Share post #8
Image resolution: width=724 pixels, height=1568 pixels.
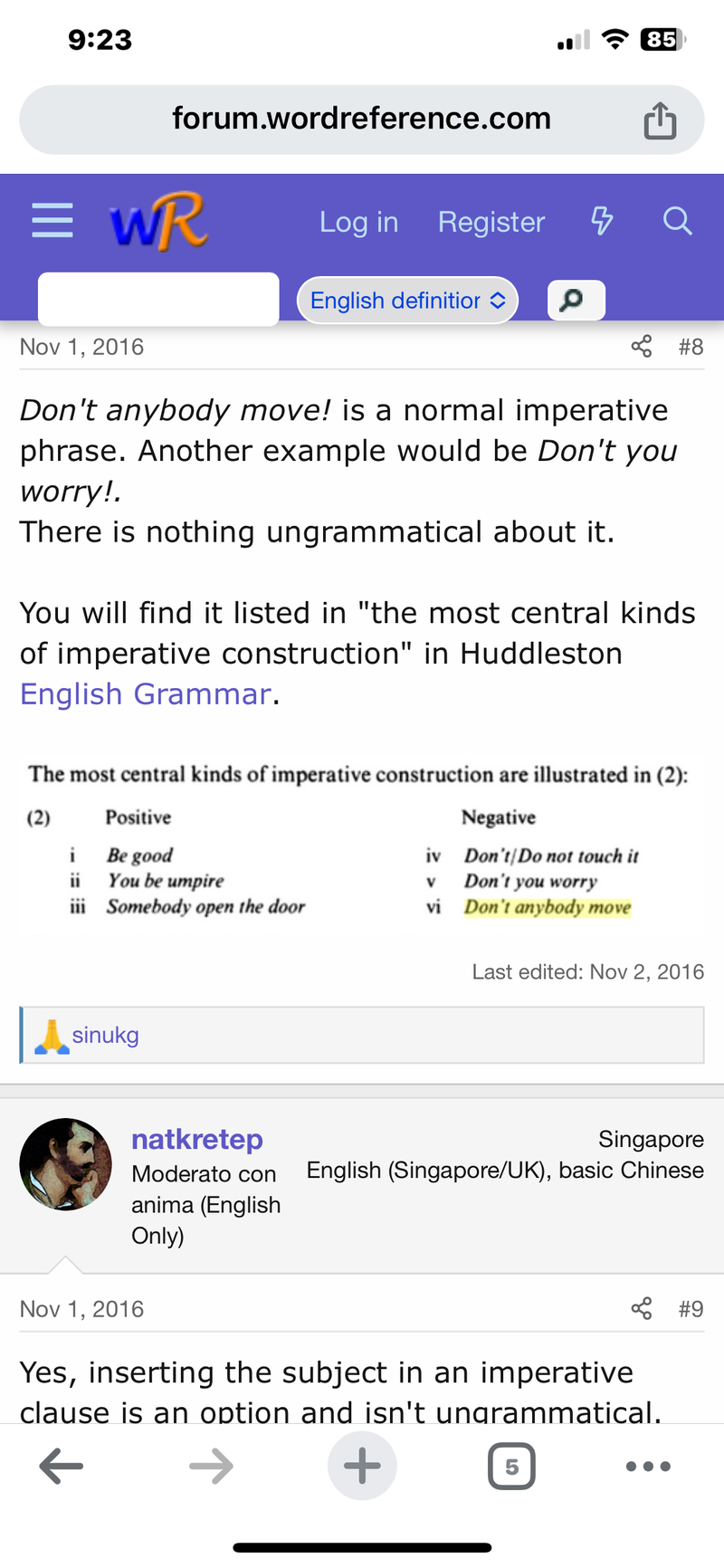[641, 347]
